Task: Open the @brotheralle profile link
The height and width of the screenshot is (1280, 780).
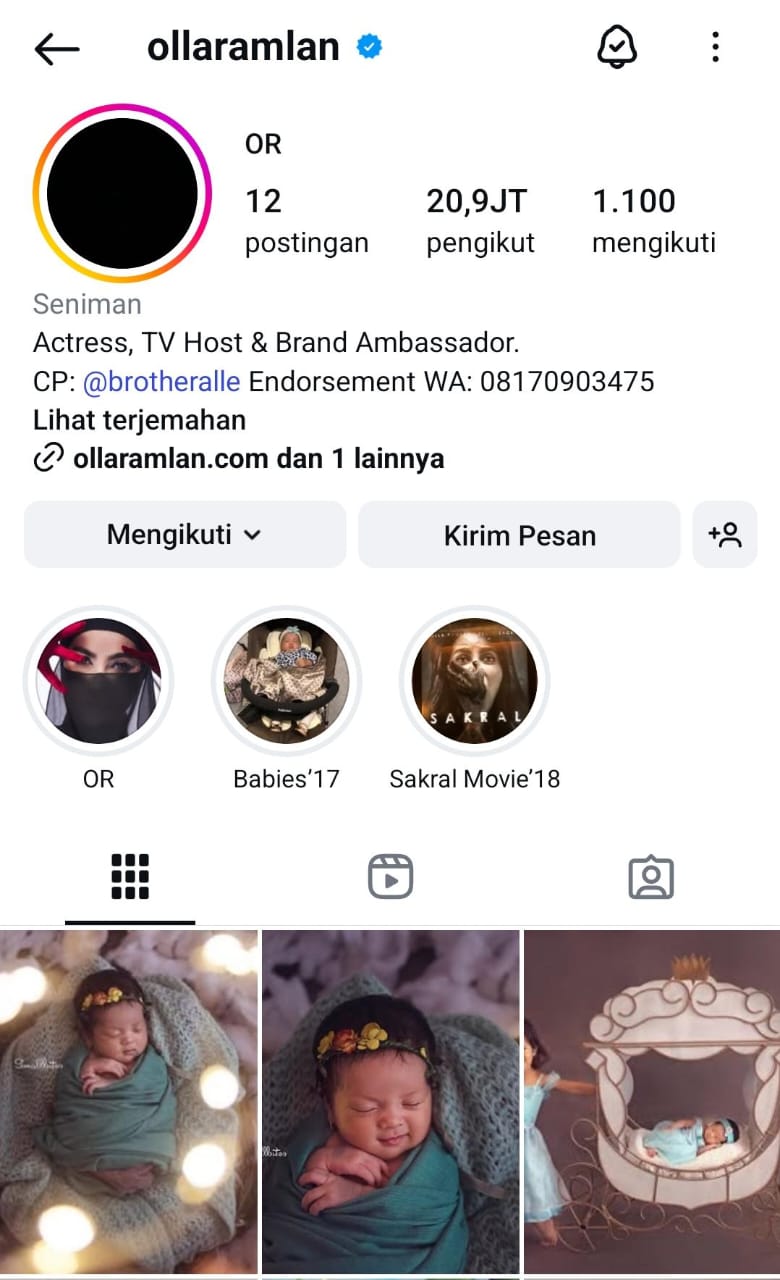Action: click(x=161, y=381)
